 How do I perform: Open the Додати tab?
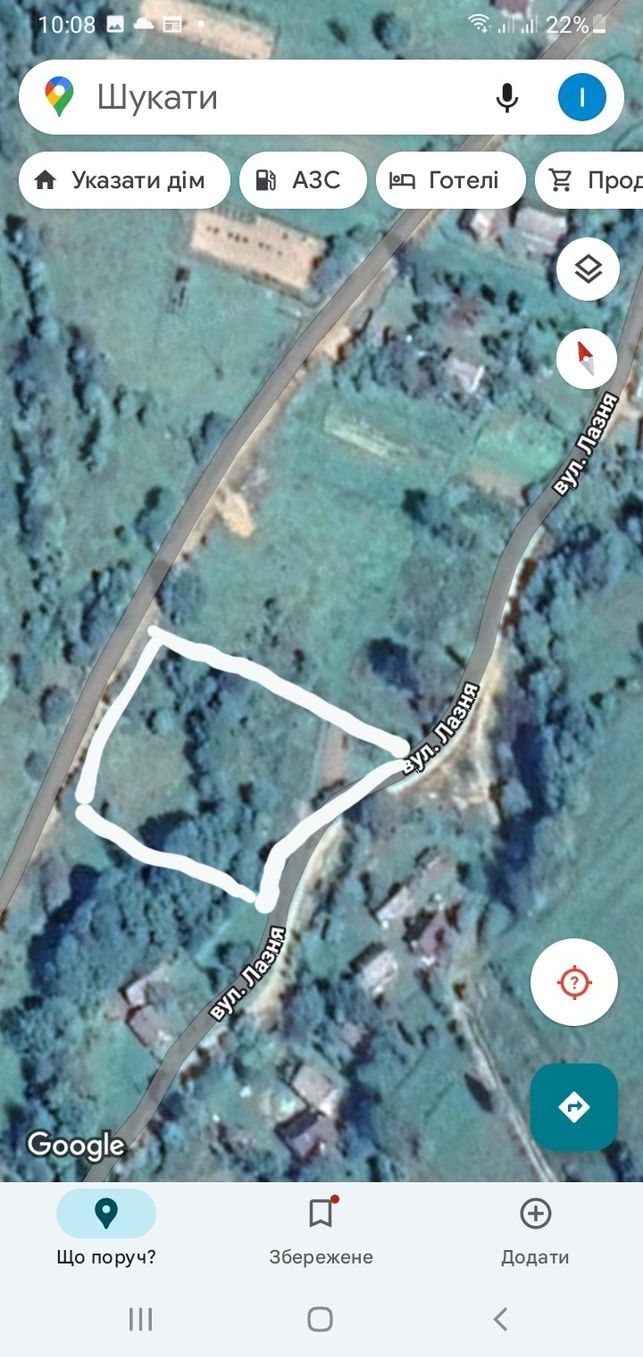[535, 1229]
